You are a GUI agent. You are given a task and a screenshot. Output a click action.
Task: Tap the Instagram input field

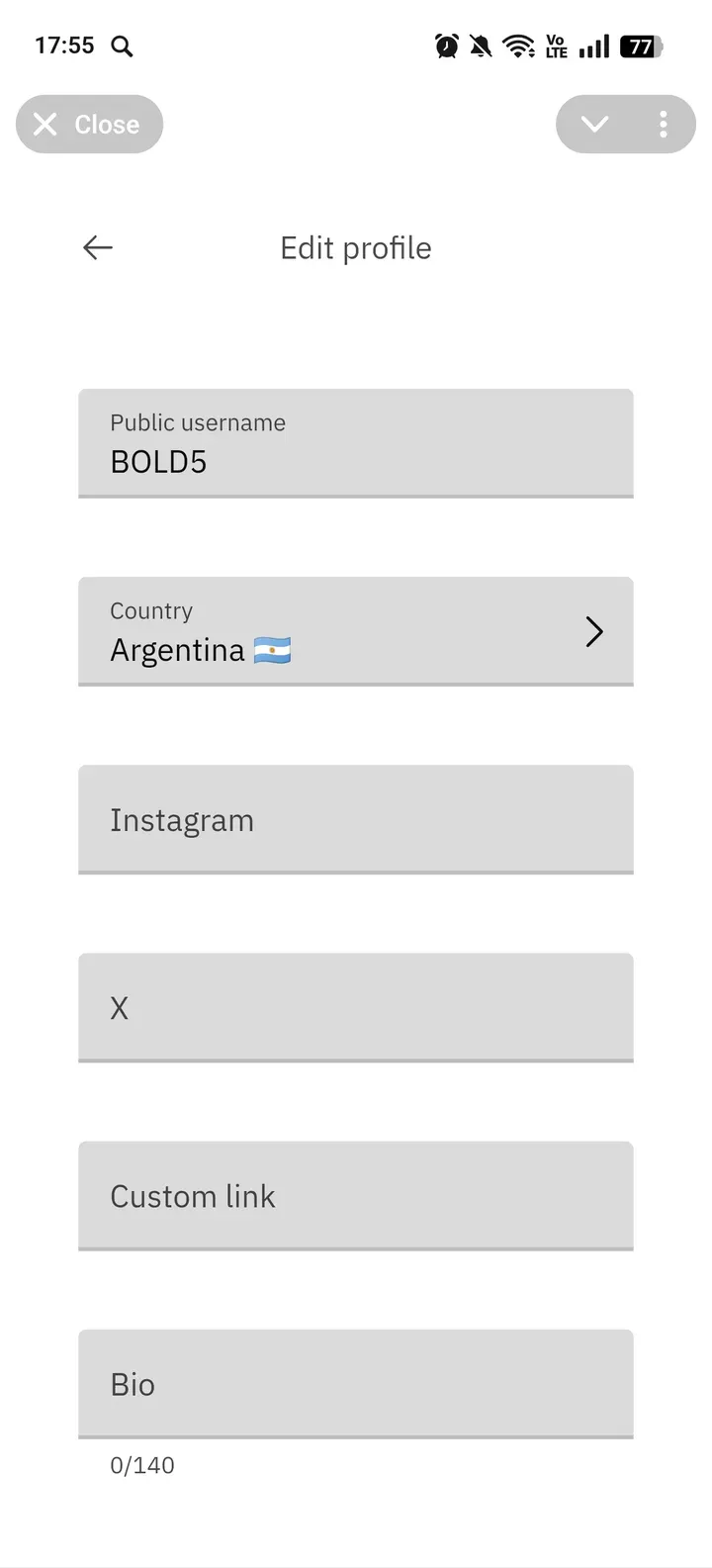tap(356, 819)
